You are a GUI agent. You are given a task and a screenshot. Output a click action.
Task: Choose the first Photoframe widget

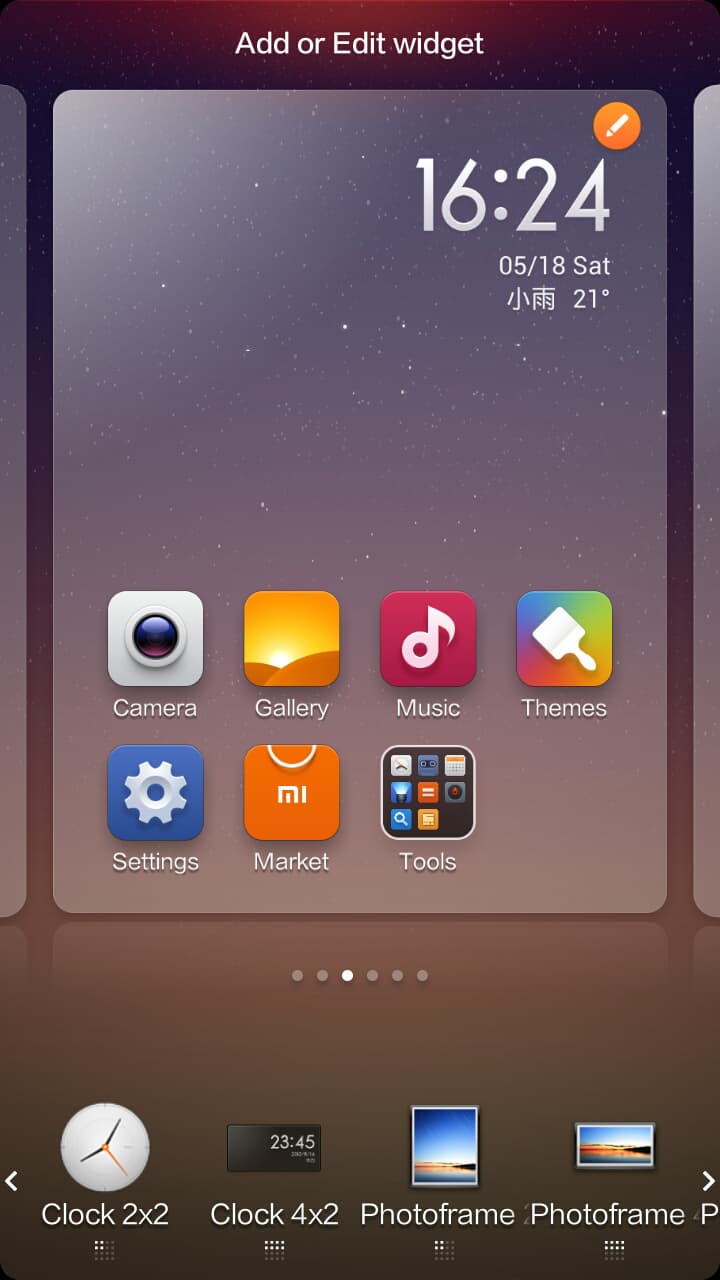pos(444,1148)
